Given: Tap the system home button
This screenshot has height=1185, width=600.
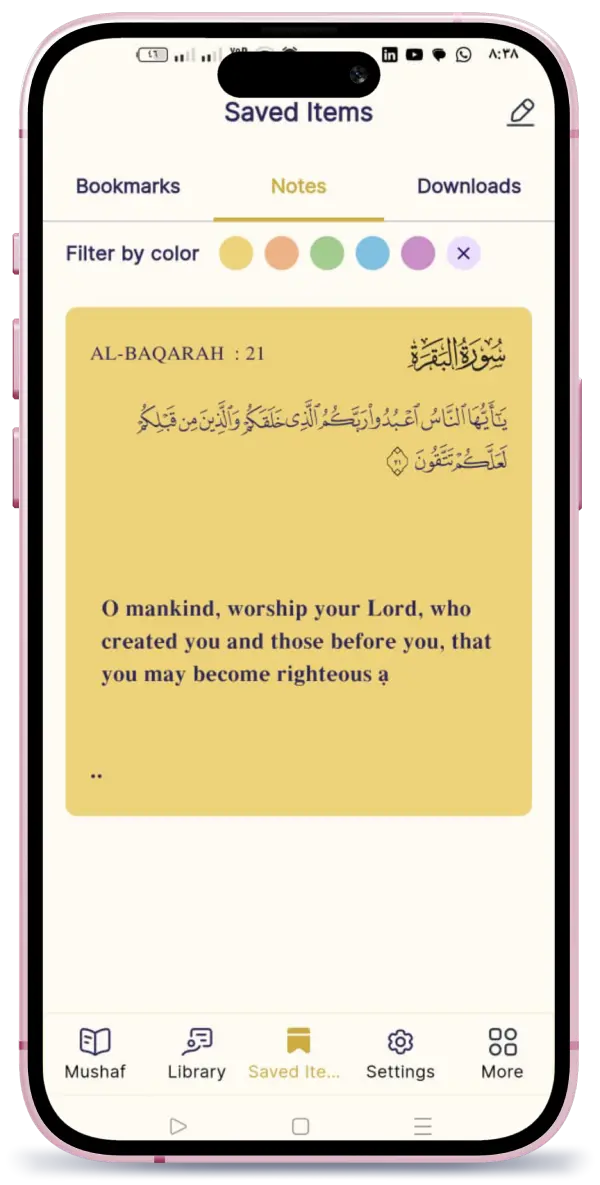Looking at the screenshot, I should (x=300, y=1126).
